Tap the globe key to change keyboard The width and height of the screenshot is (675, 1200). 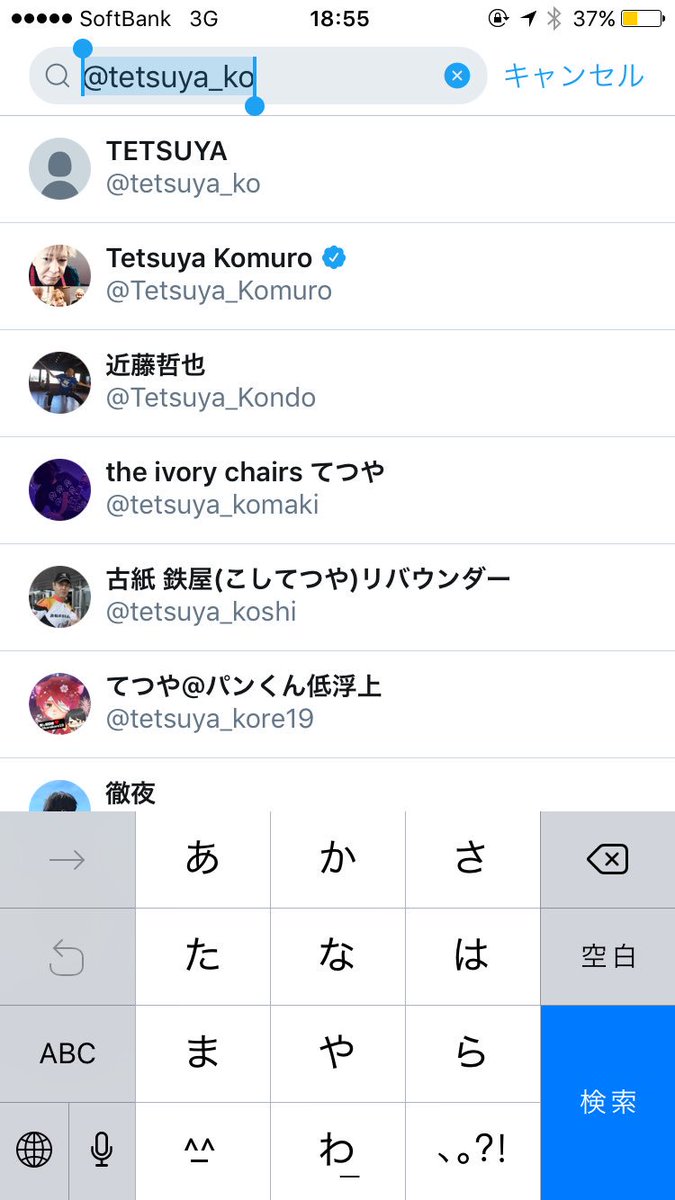pos(34,1151)
